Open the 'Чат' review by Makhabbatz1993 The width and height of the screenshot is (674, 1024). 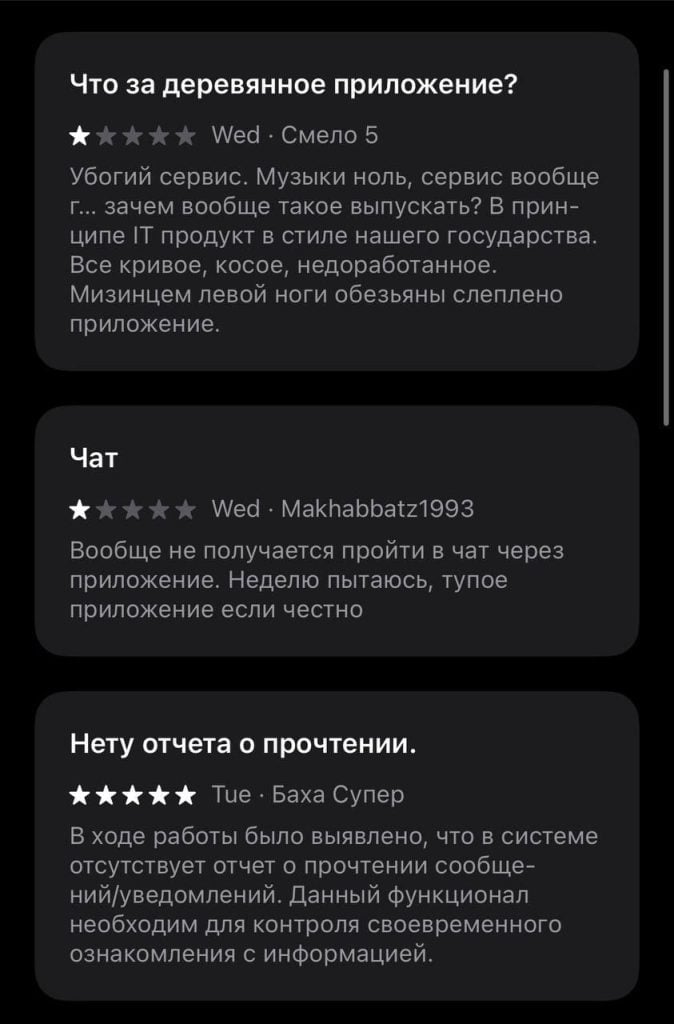tap(336, 530)
